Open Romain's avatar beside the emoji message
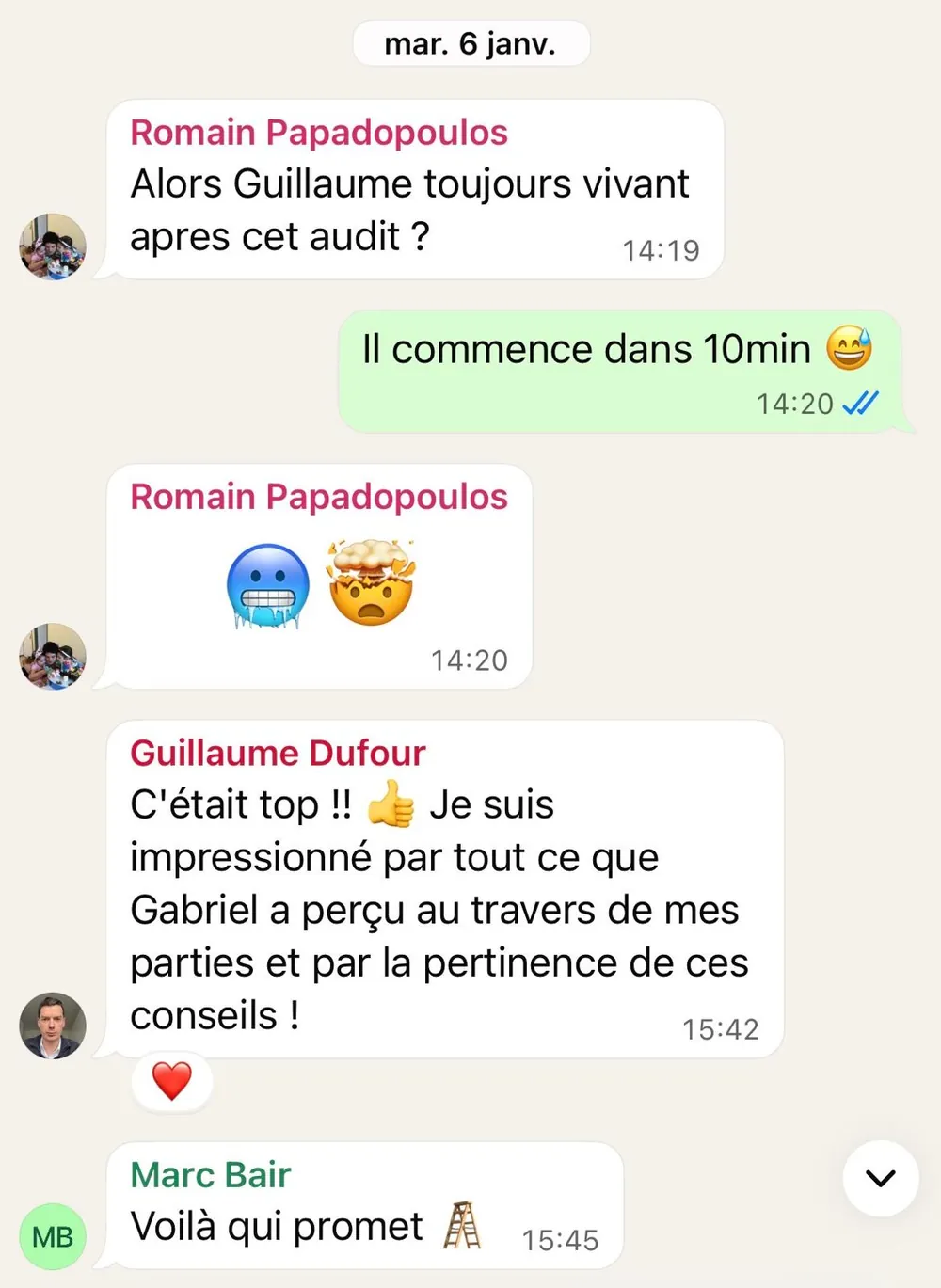Image resolution: width=941 pixels, height=1288 pixels. point(53,657)
